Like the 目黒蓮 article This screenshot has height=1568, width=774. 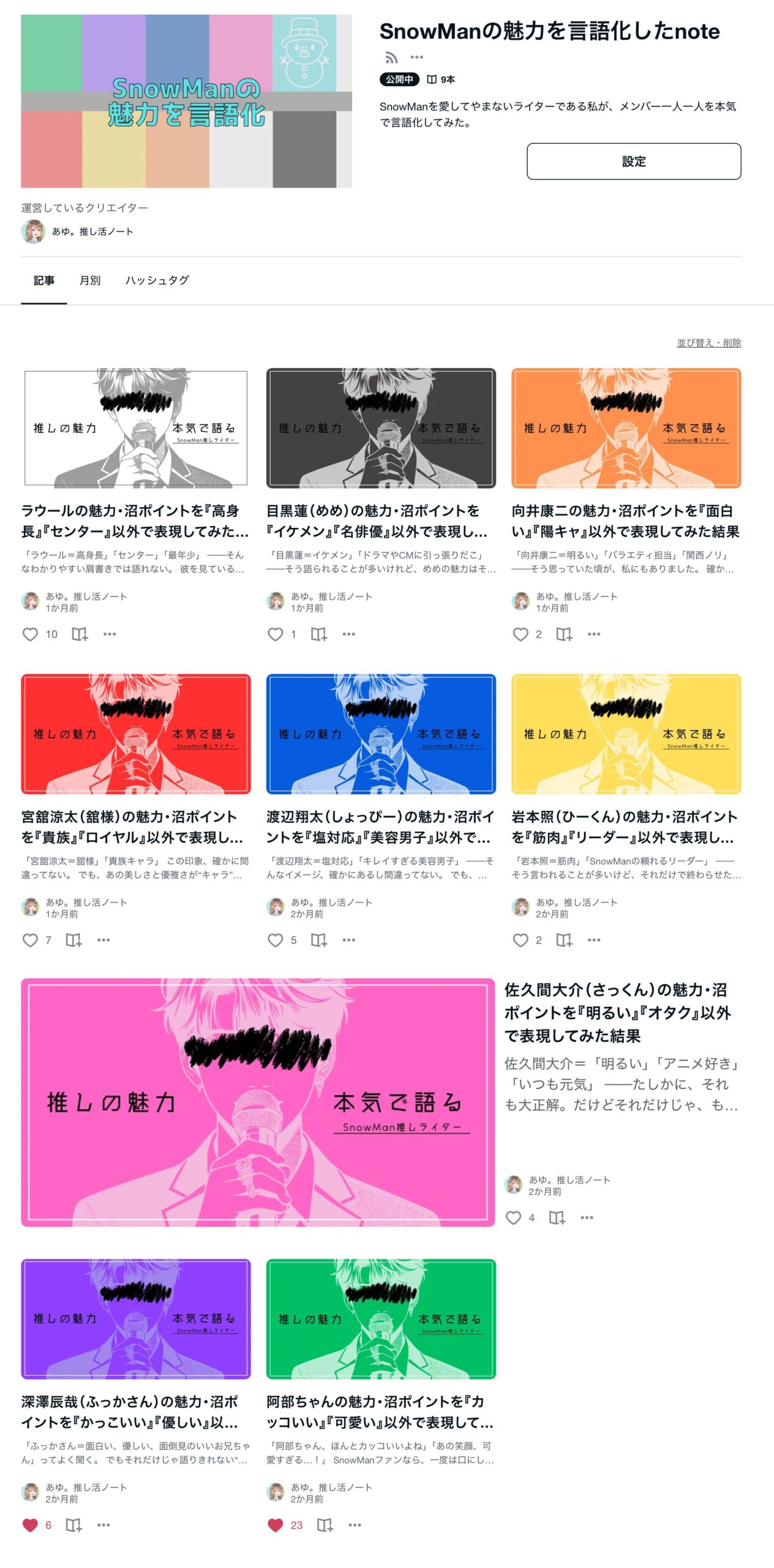(x=275, y=634)
